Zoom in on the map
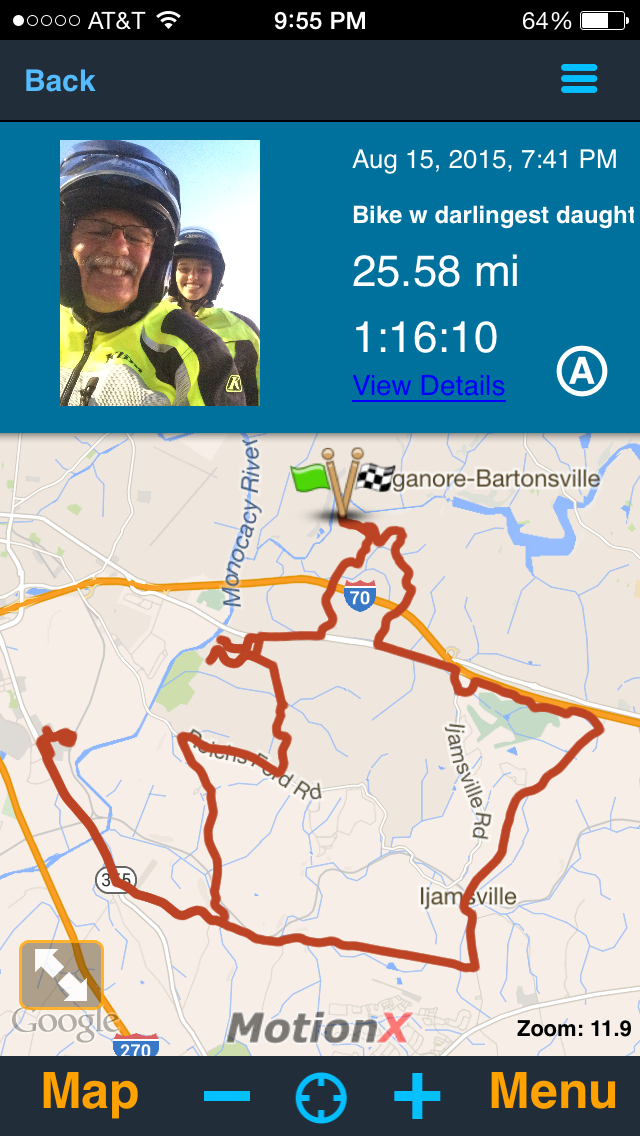This screenshot has width=640, height=1136. (417, 1096)
